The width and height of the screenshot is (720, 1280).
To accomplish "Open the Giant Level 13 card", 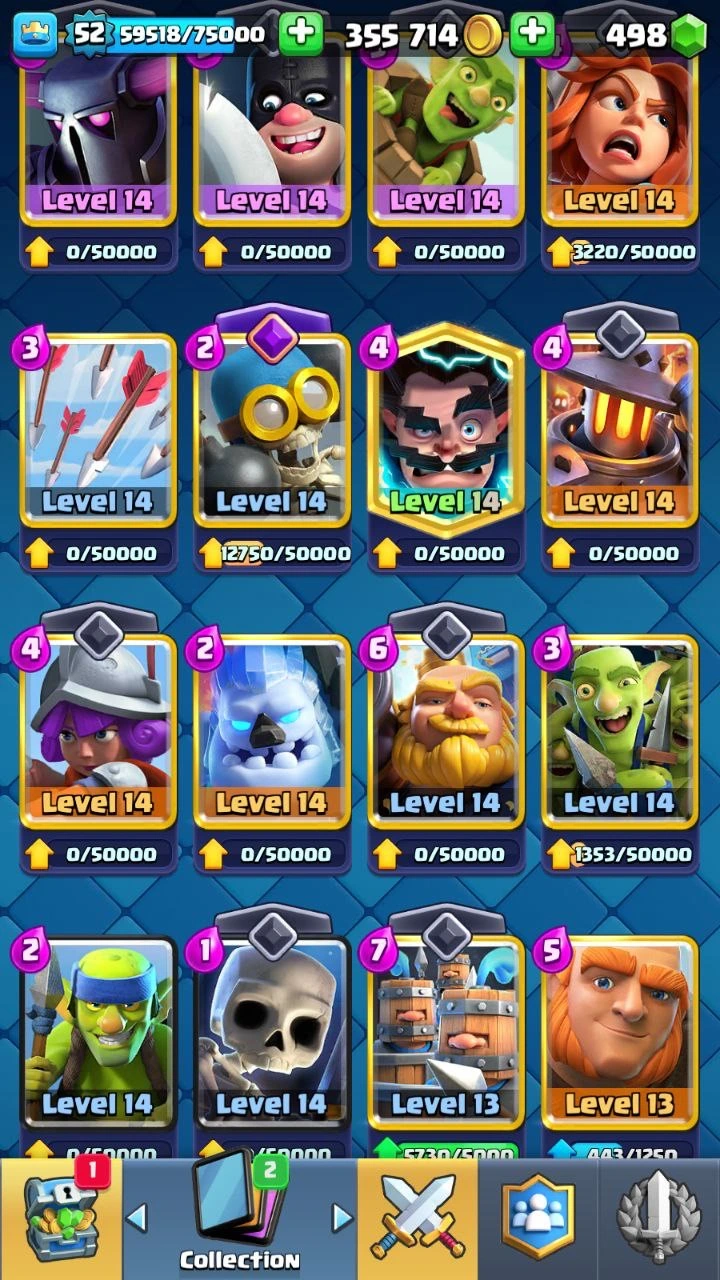I will coord(619,1030).
